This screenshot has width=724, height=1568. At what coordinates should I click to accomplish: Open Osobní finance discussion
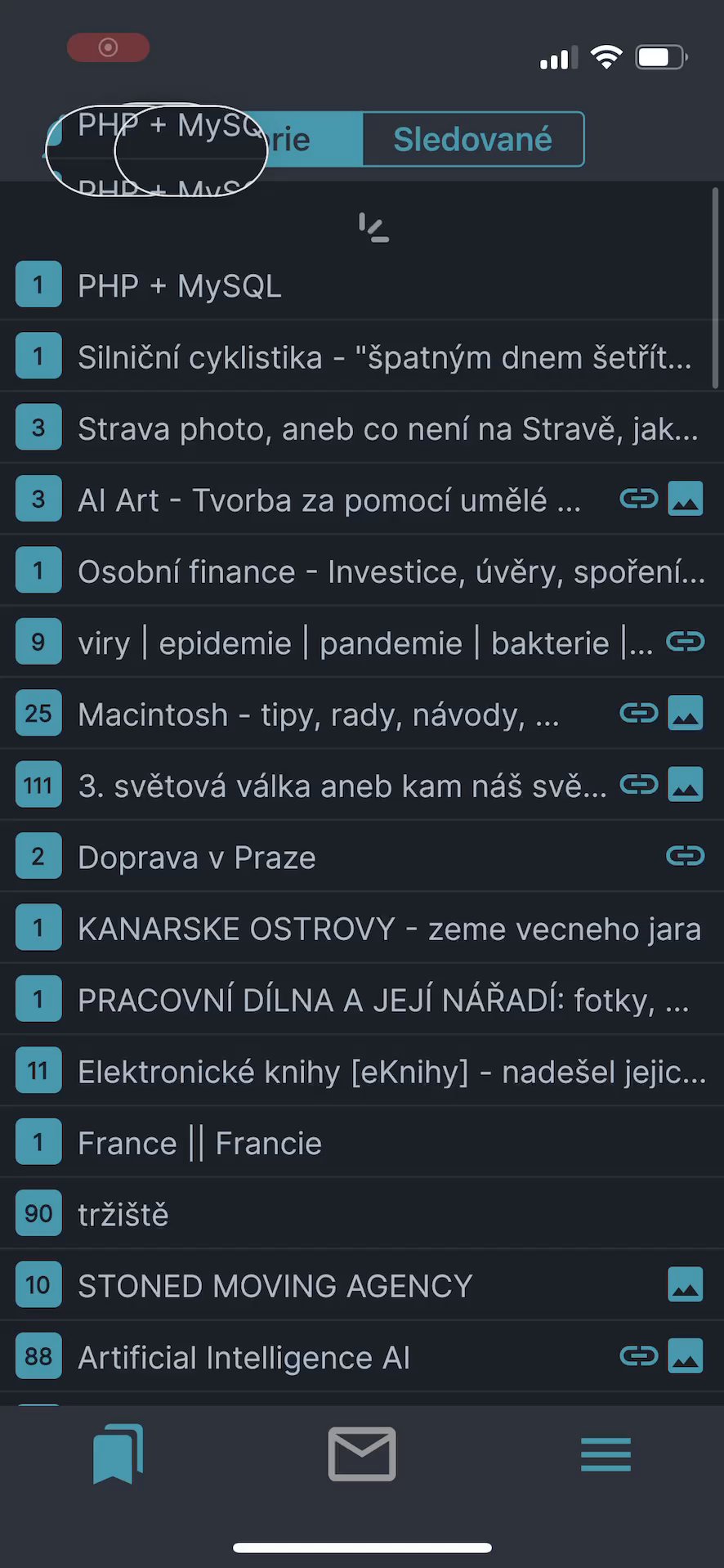391,571
